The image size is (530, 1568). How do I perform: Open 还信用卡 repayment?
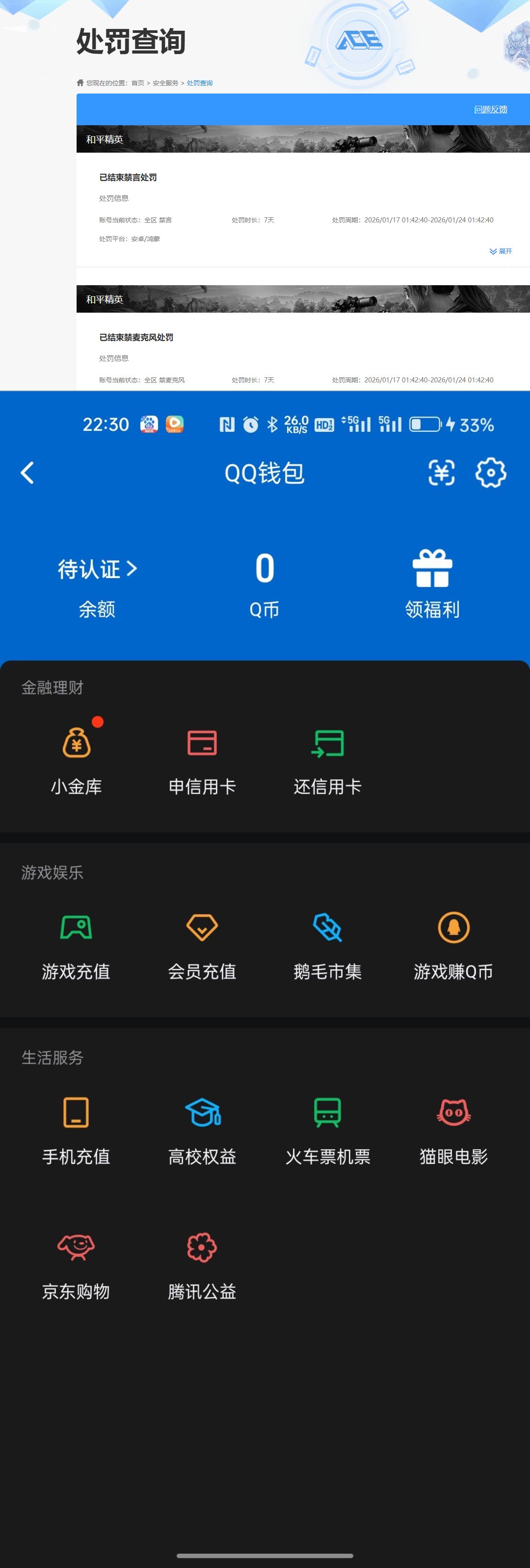[327, 760]
